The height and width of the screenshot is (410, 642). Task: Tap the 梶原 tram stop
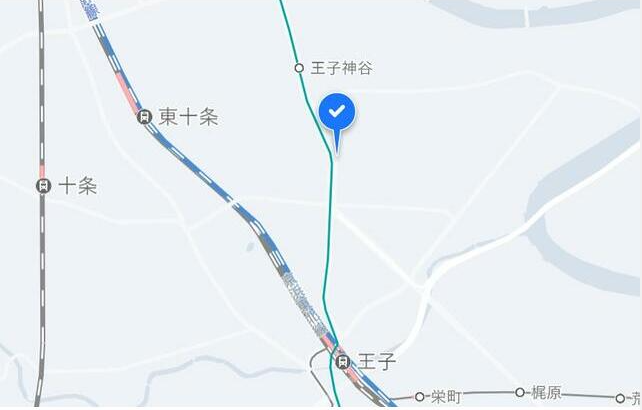(520, 392)
